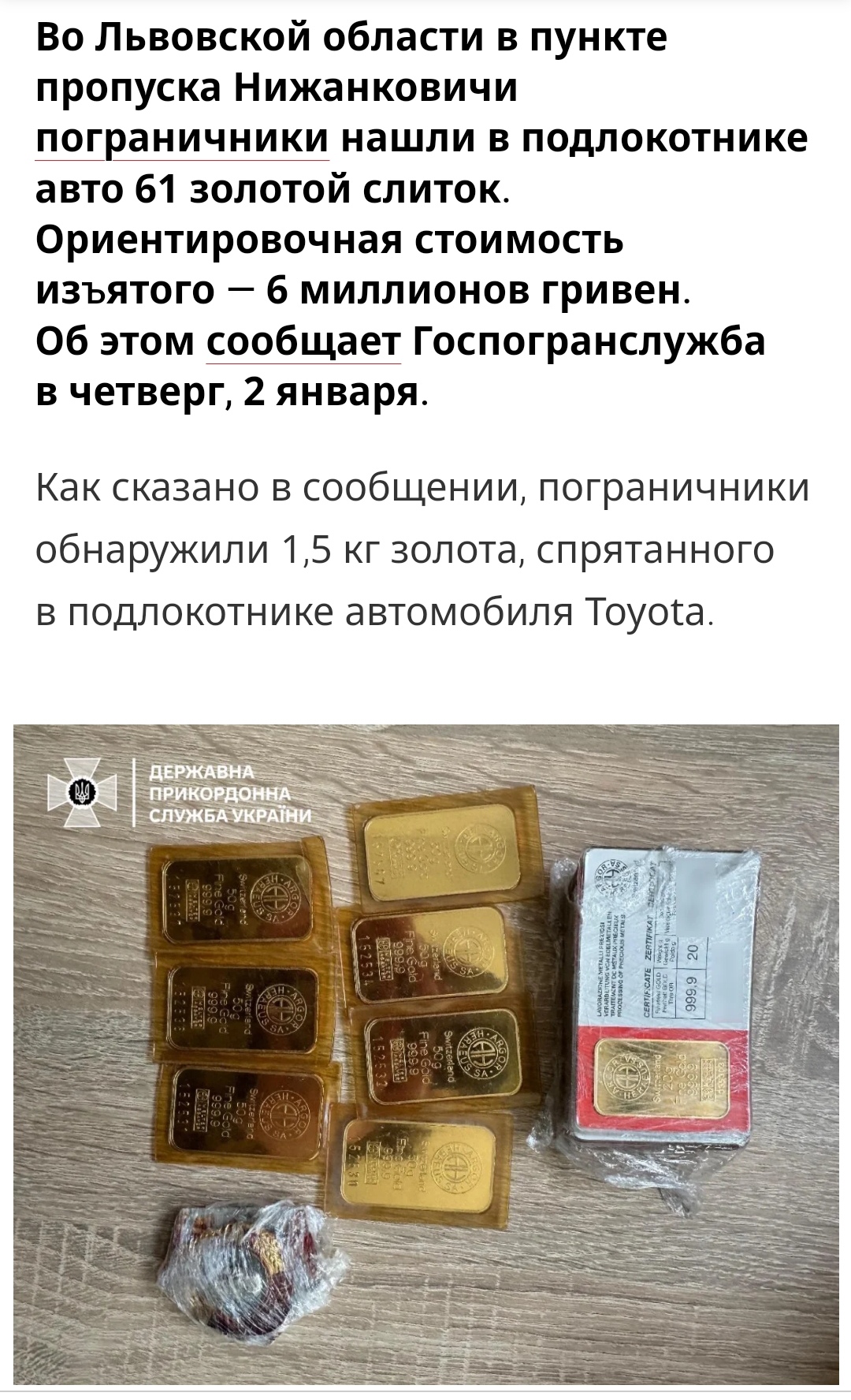The height and width of the screenshot is (1400, 851).
Task: Open the underlined 'сообщает' link
Action: (304, 342)
